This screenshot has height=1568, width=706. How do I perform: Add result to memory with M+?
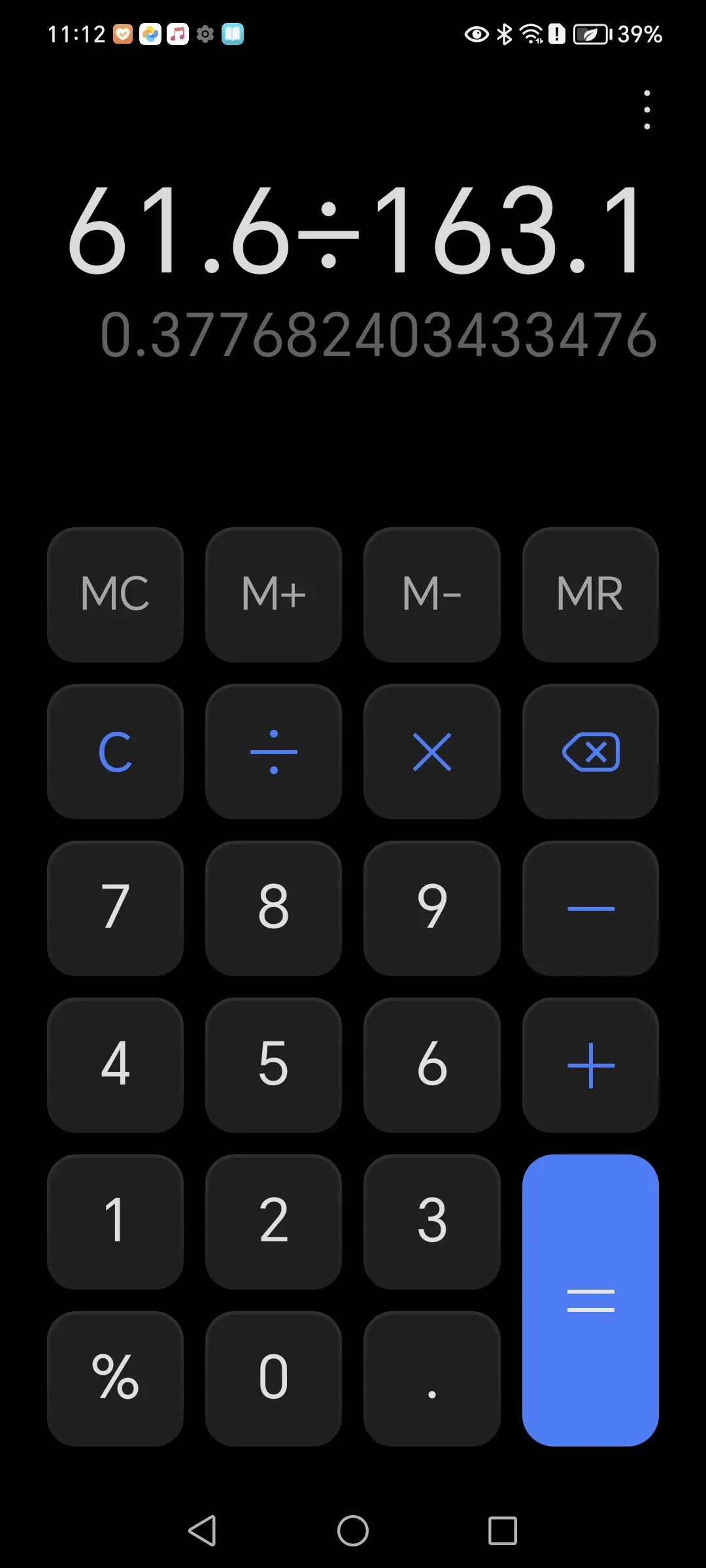pos(273,595)
